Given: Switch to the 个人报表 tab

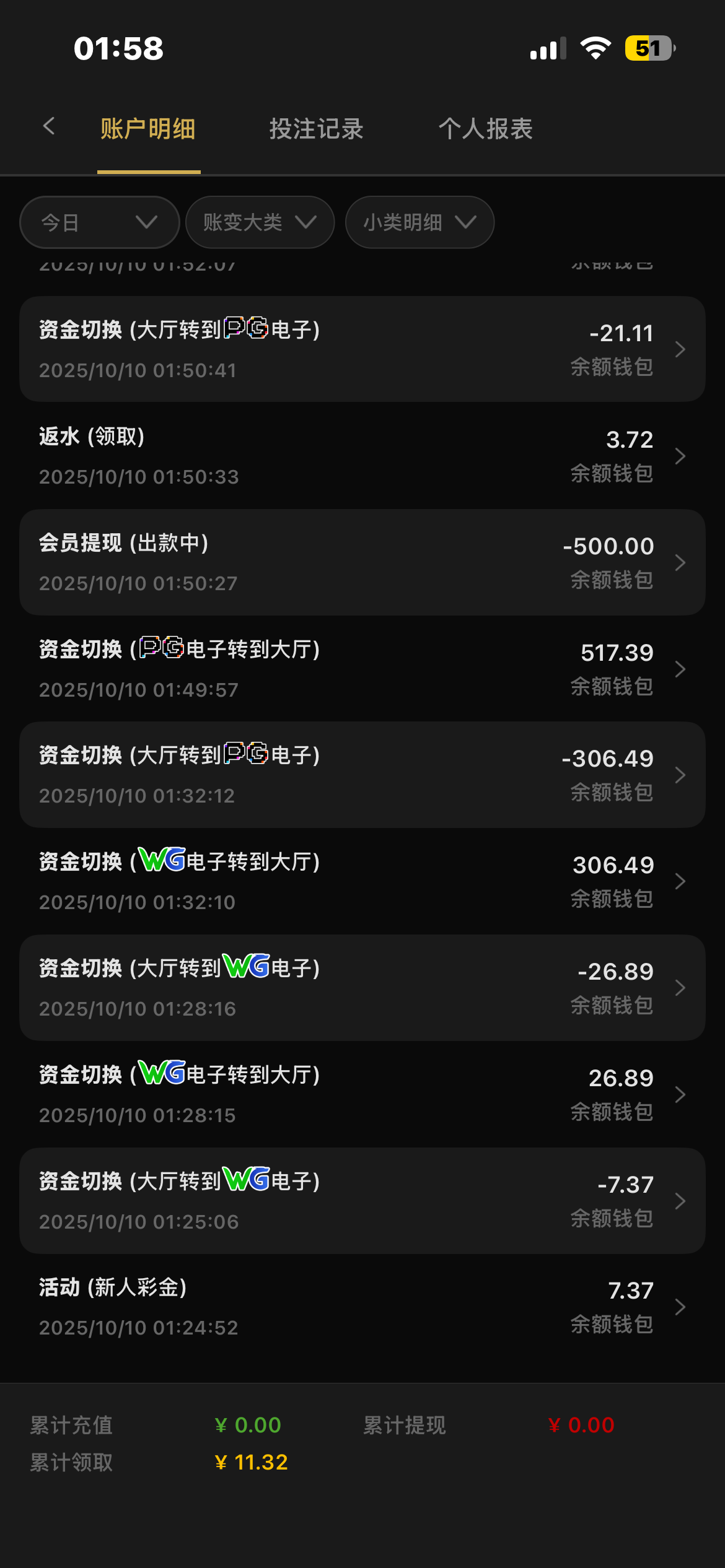Looking at the screenshot, I should pos(485,129).
